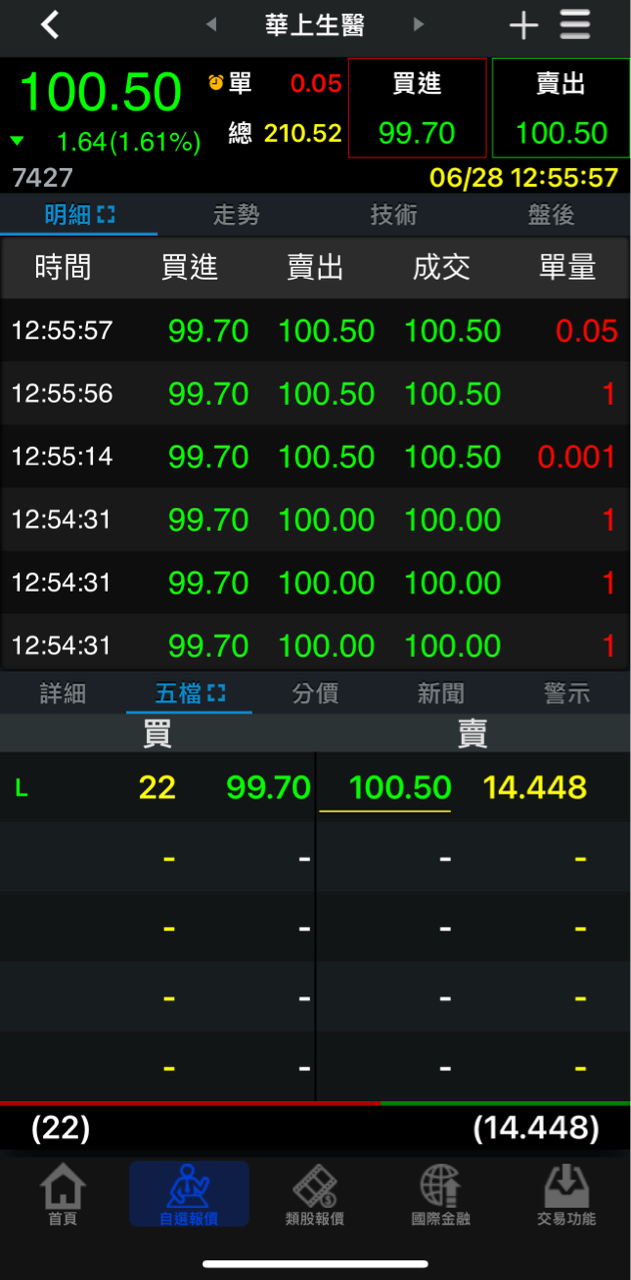Go back using the top-left arrow
The height and width of the screenshot is (1280, 631).
tap(50, 25)
